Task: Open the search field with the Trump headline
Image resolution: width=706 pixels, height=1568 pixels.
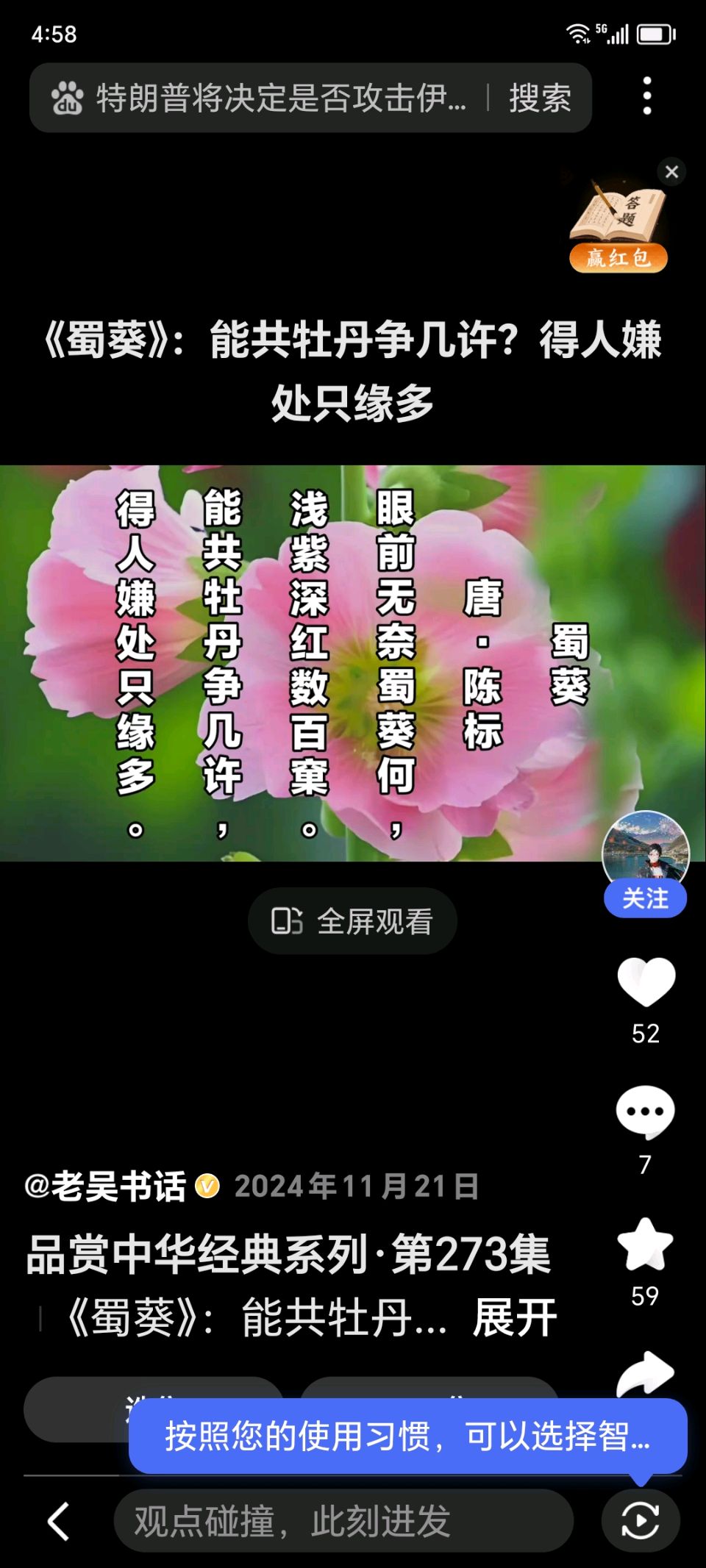Action: tap(279, 98)
